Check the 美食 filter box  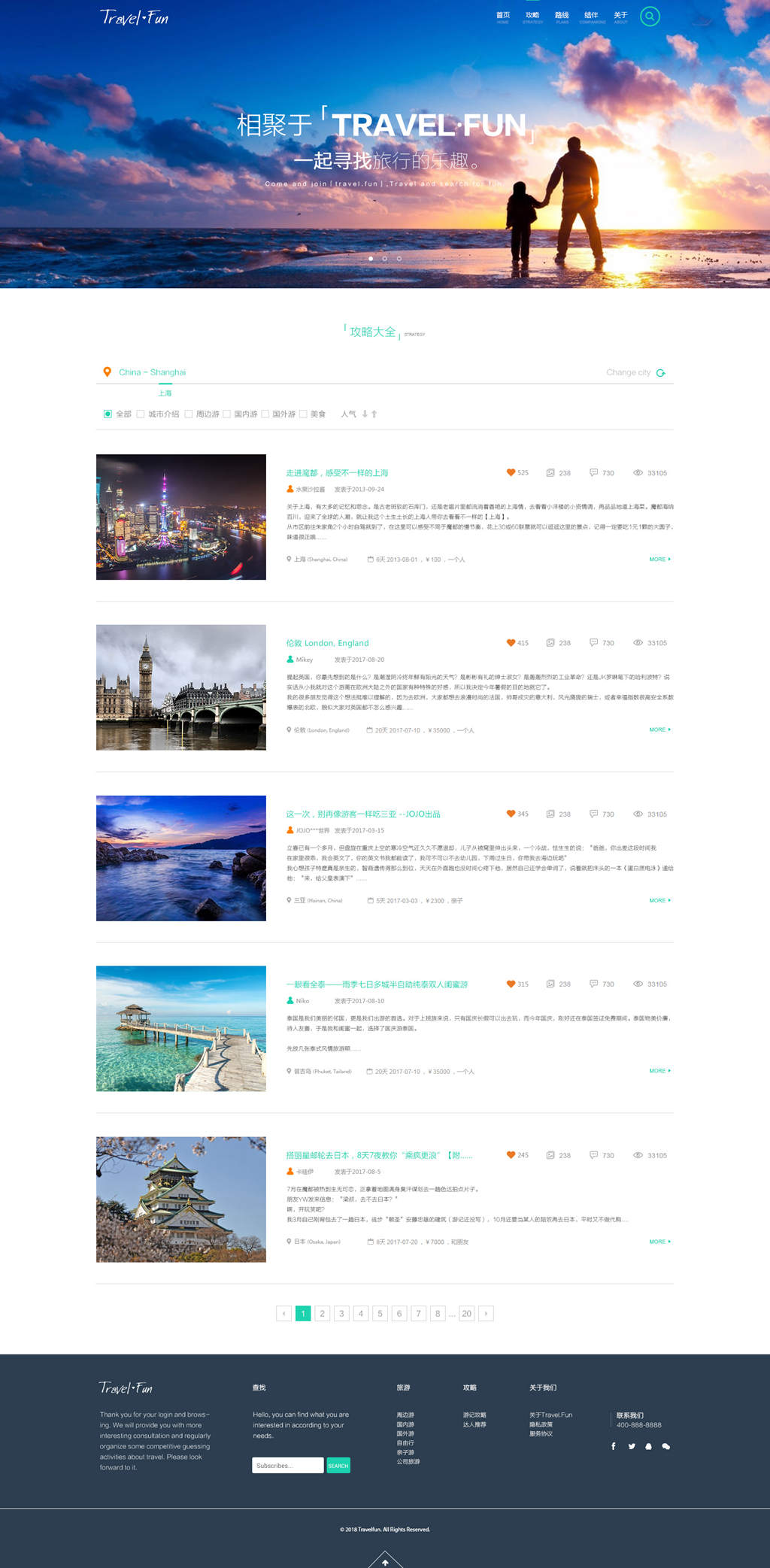(303, 414)
